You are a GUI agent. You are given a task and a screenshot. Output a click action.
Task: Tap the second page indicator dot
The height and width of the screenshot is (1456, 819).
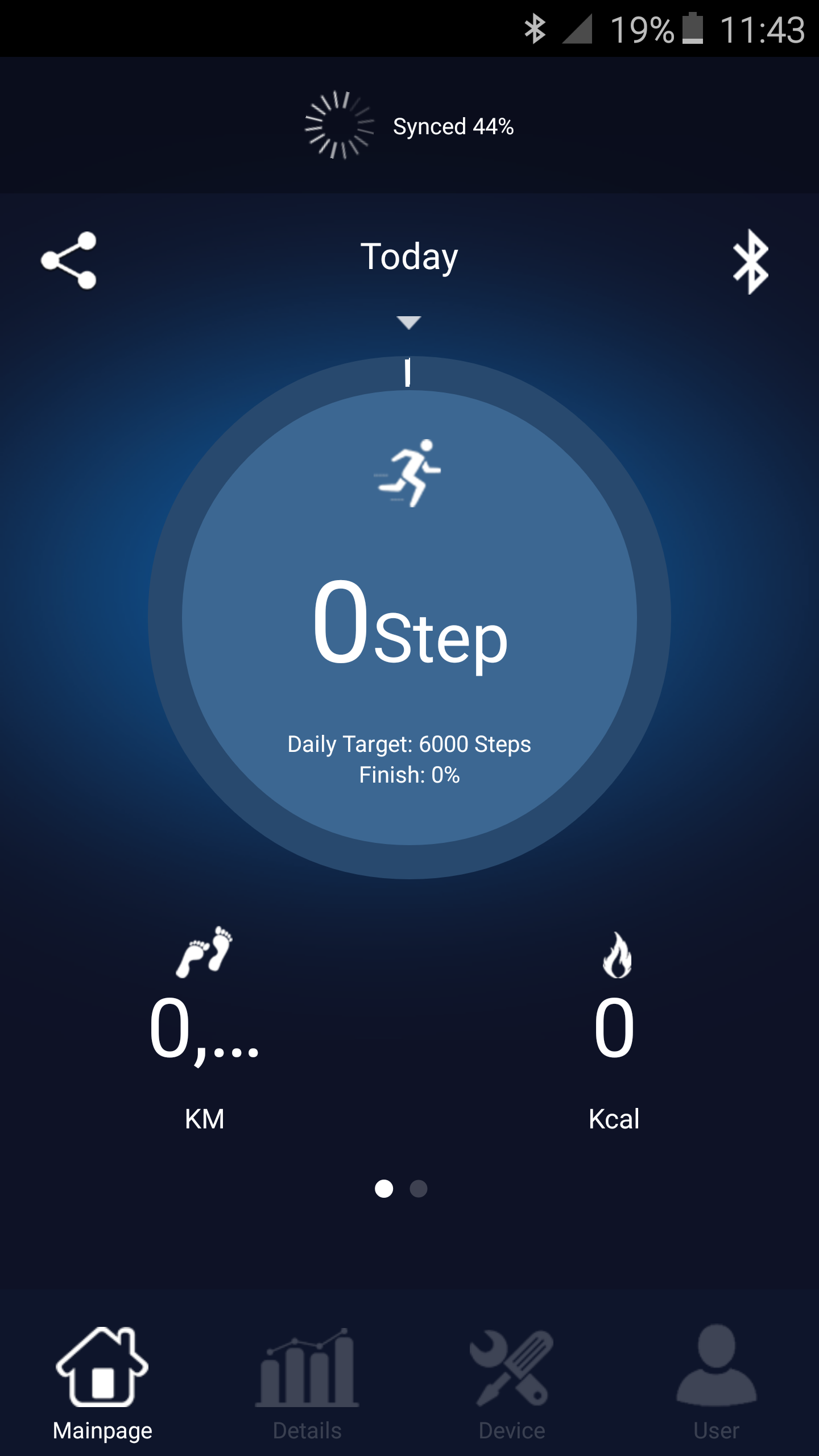(x=419, y=1189)
